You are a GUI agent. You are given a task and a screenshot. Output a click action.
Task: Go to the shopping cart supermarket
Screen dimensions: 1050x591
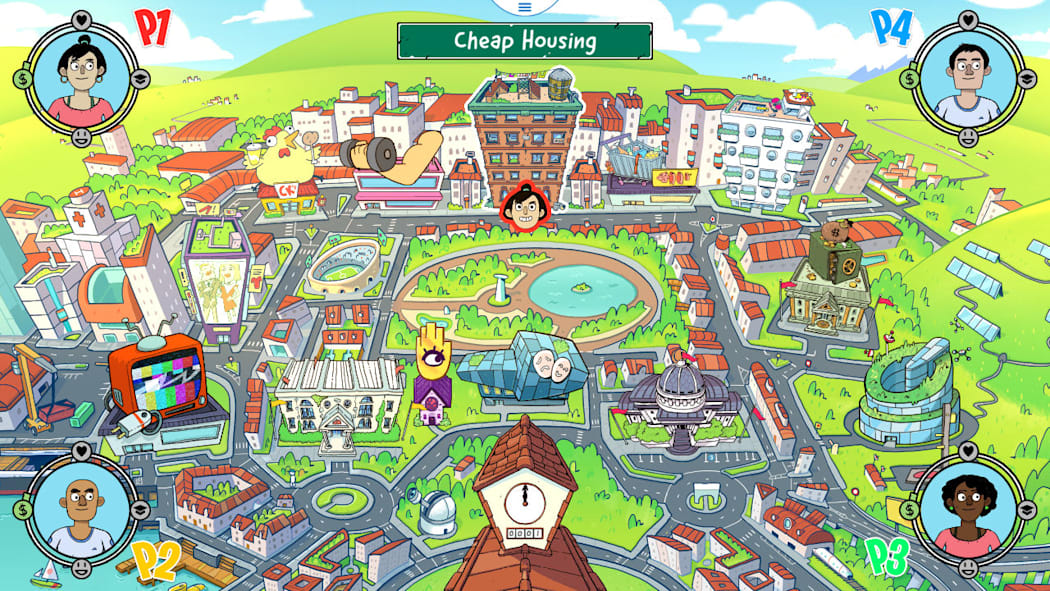click(640, 167)
